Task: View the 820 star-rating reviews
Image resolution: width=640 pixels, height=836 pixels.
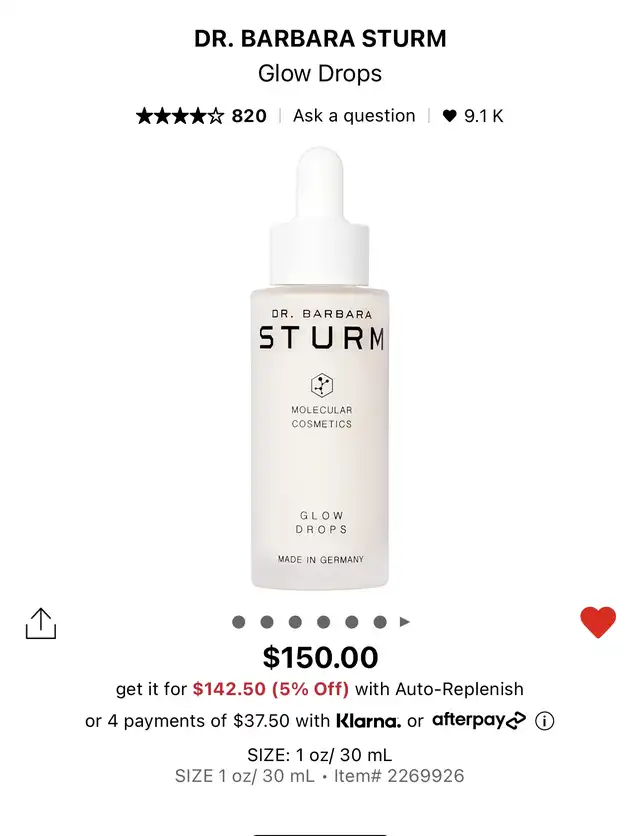Action: [201, 116]
